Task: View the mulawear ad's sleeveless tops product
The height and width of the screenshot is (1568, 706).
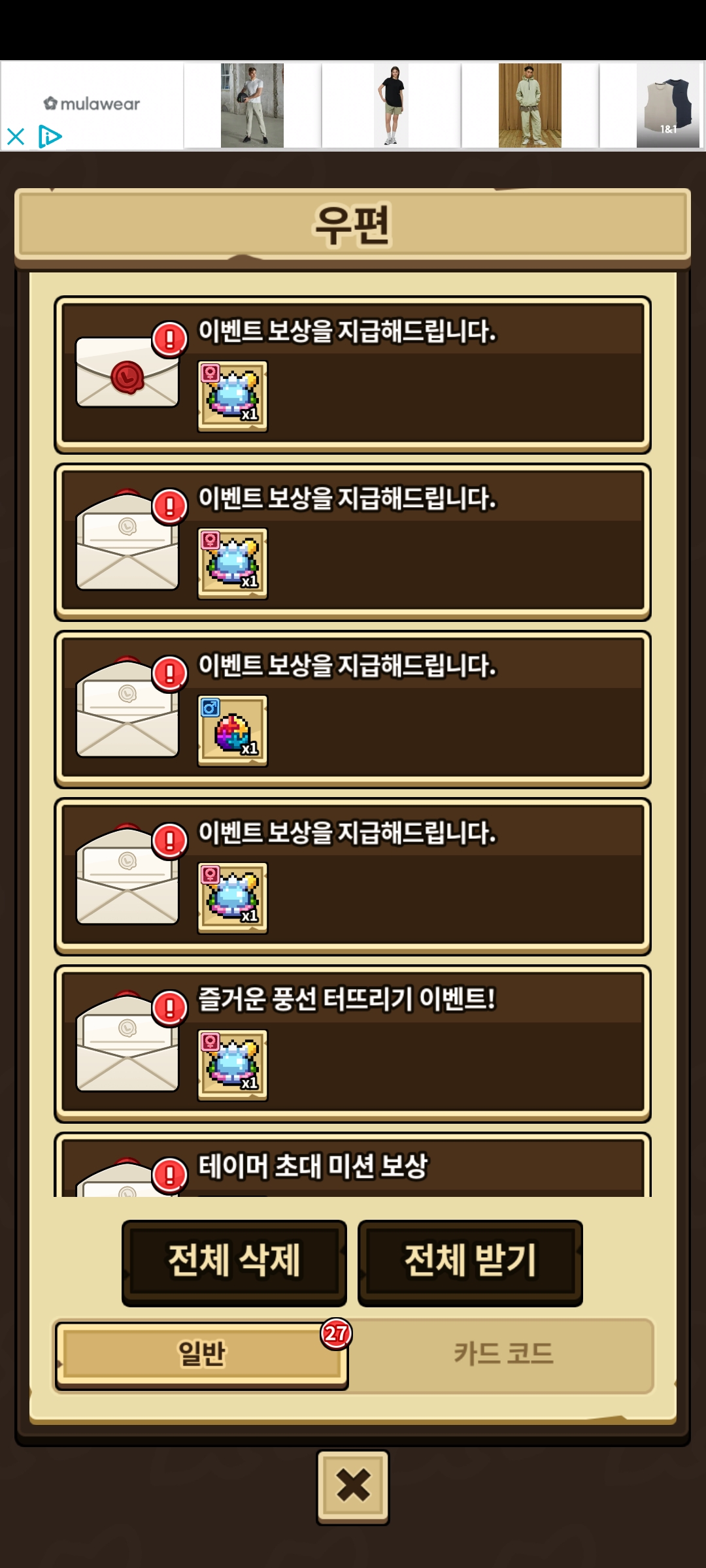Action: pos(667,105)
